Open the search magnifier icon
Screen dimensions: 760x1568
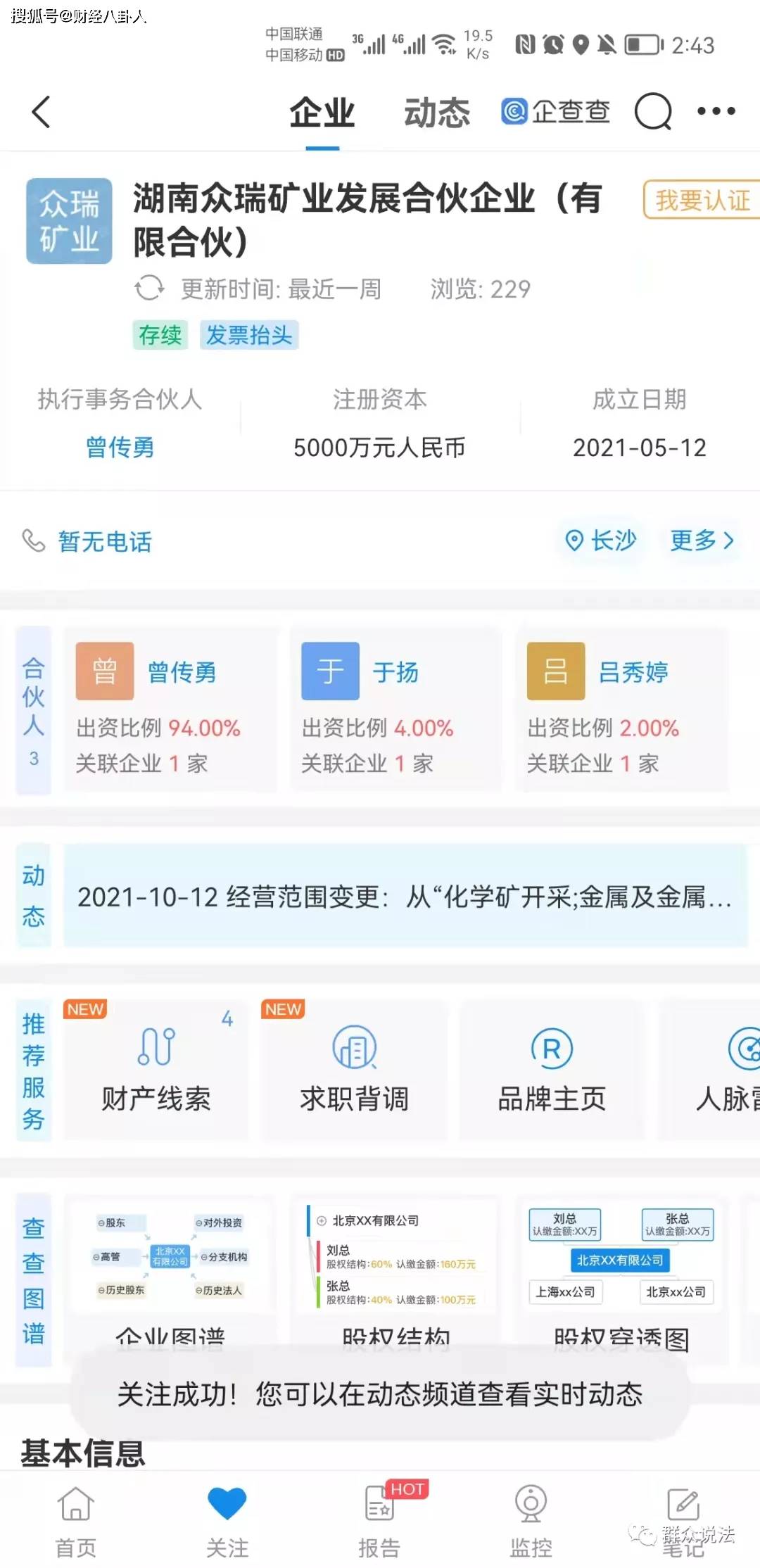[x=652, y=112]
